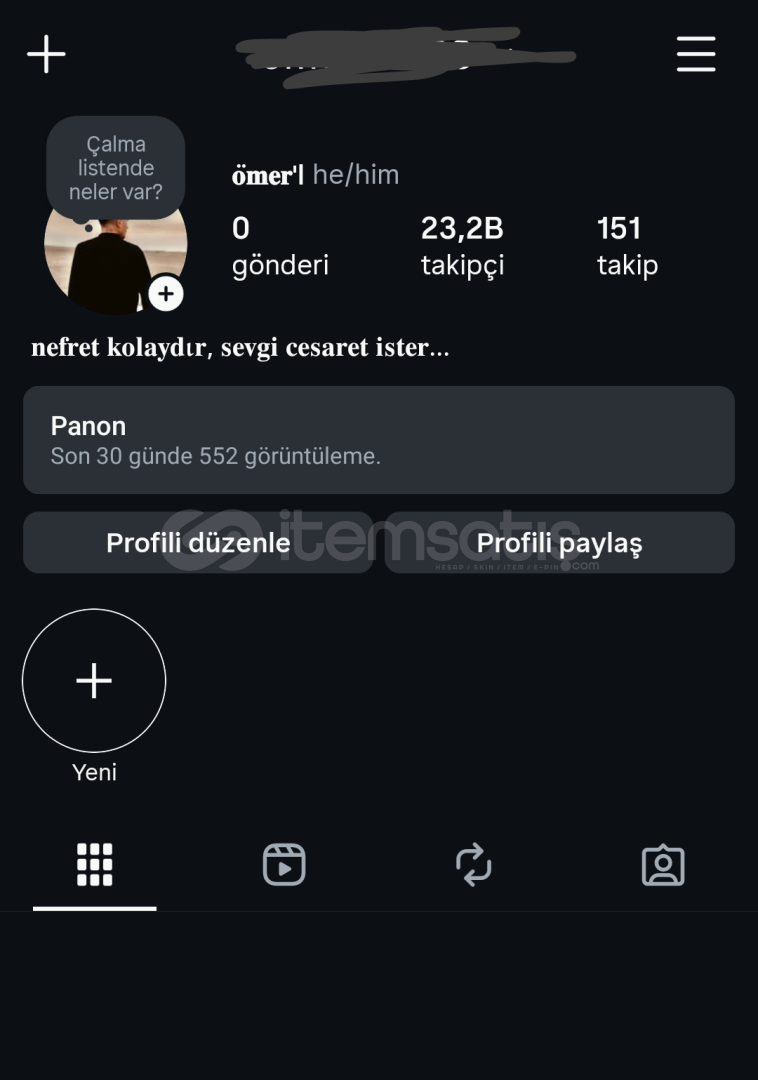This screenshot has width=758, height=1080.
Task: Switch to the posts grid tab
Action: tap(95, 865)
